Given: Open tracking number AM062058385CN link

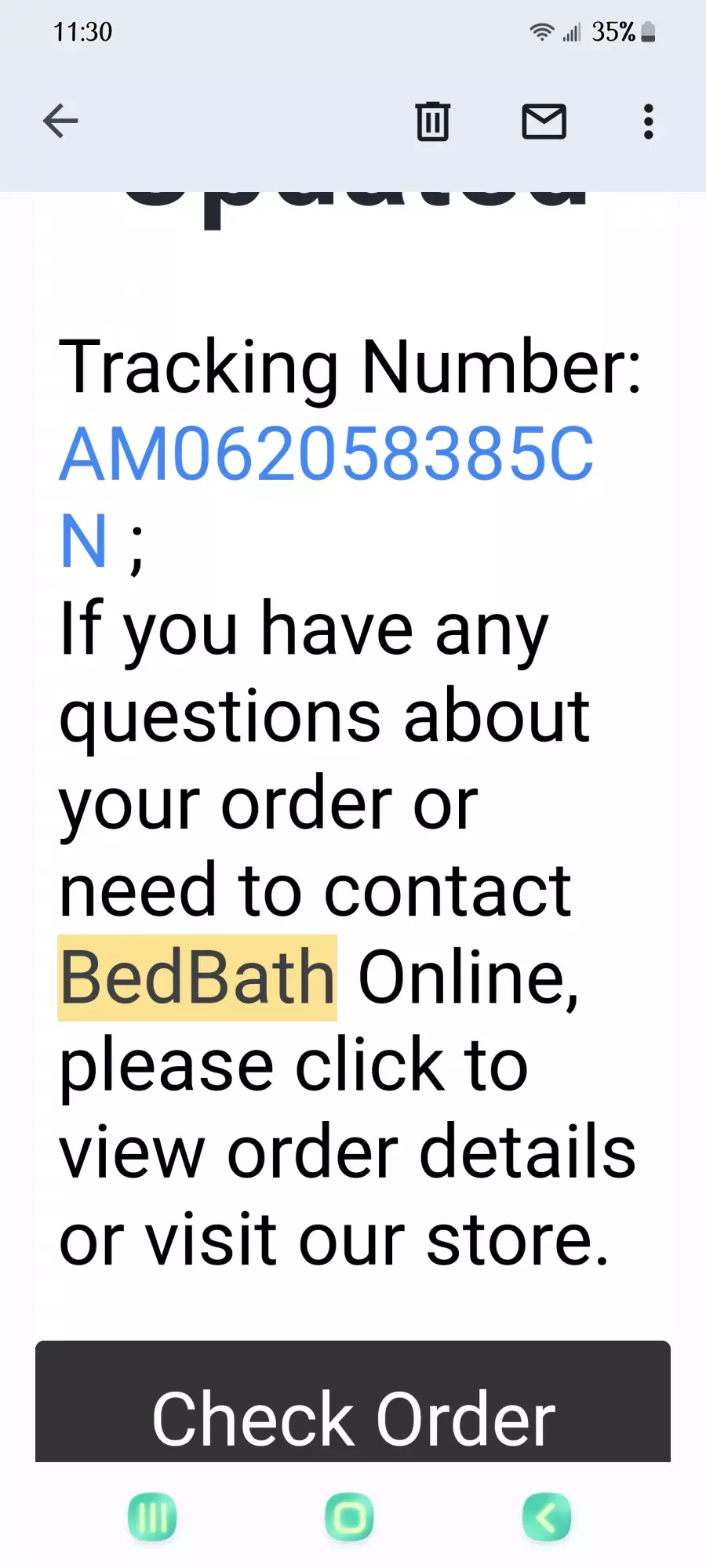Looking at the screenshot, I should tap(326, 496).
